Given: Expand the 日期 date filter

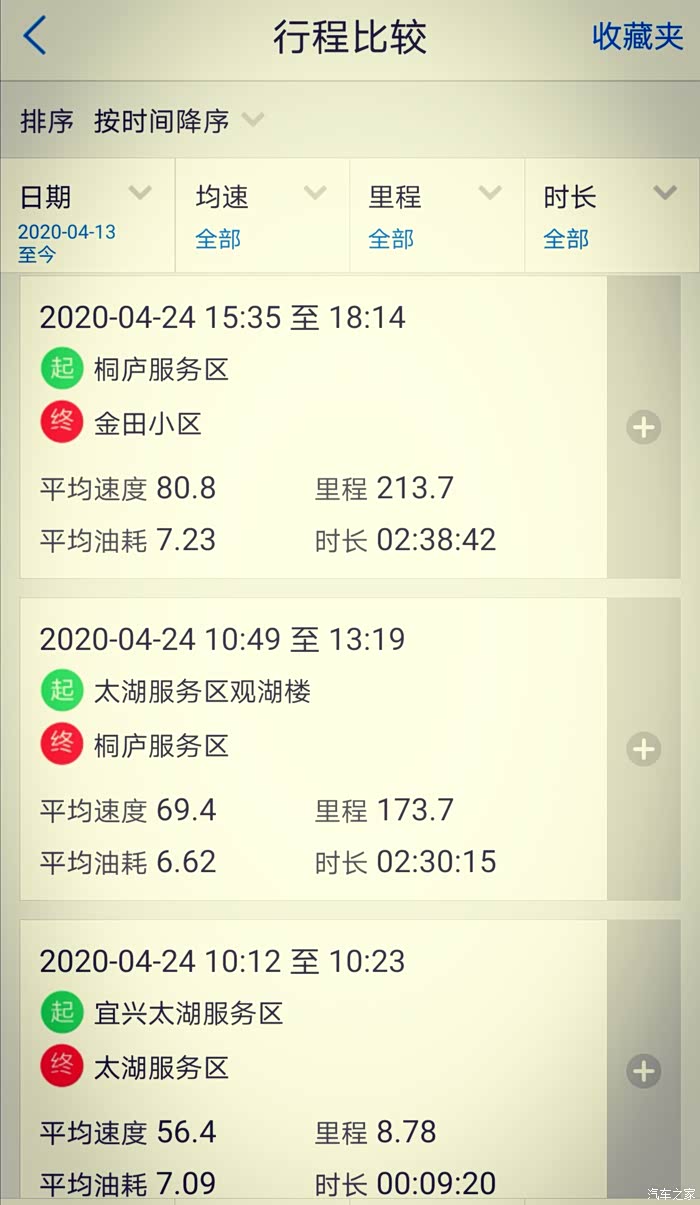Looking at the screenshot, I should pyautogui.click(x=87, y=214).
